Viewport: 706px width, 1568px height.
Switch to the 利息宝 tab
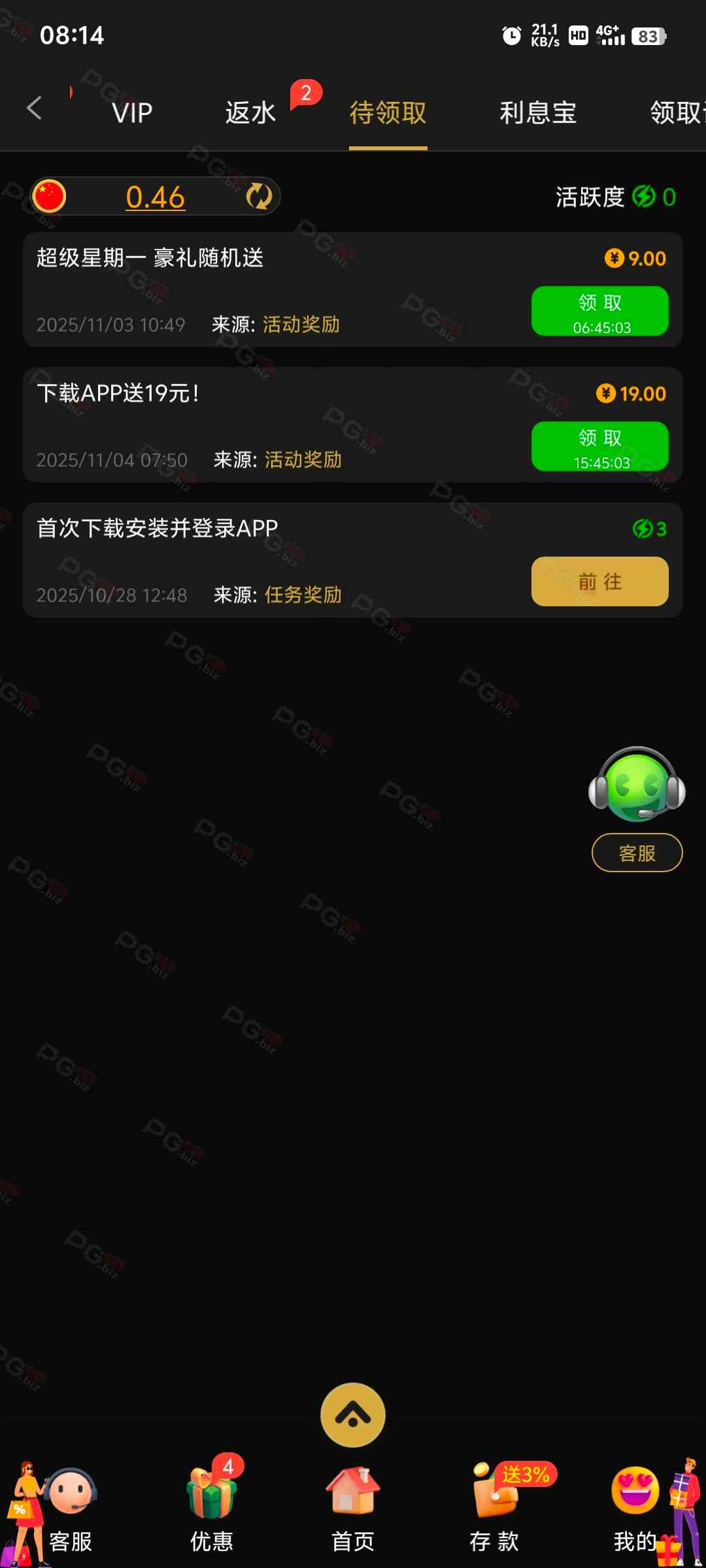pos(537,113)
